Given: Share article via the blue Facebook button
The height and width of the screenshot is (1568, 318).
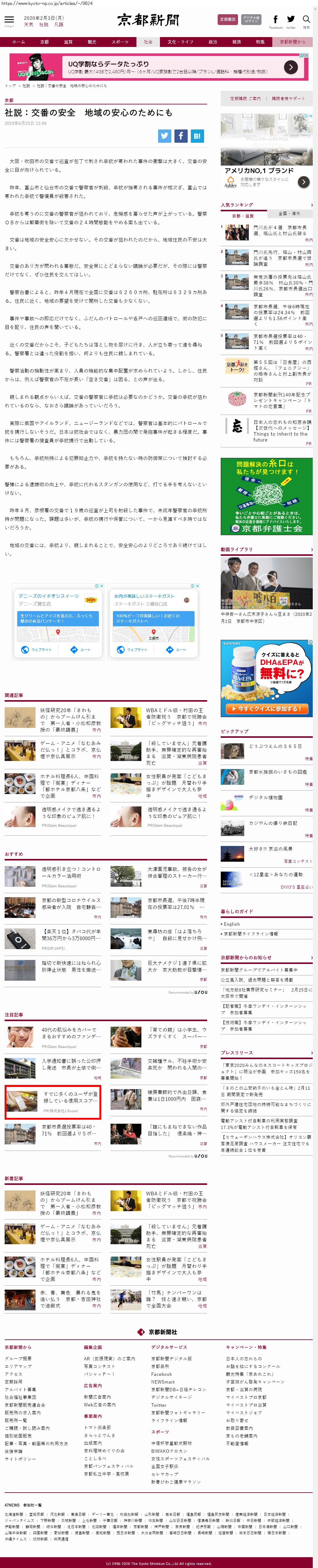Looking at the screenshot, I should [x=181, y=136].
